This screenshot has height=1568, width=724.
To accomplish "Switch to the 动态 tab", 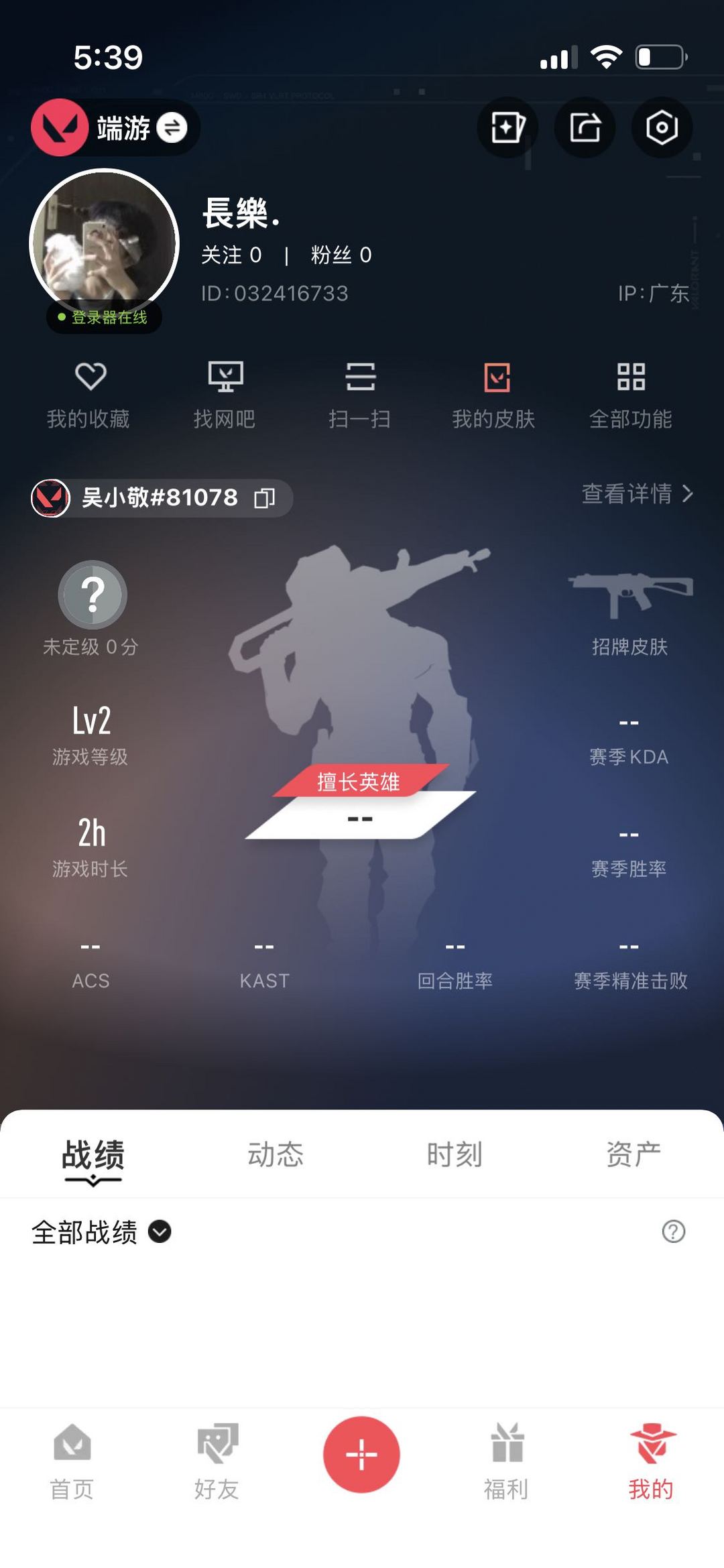I will tap(276, 1154).
